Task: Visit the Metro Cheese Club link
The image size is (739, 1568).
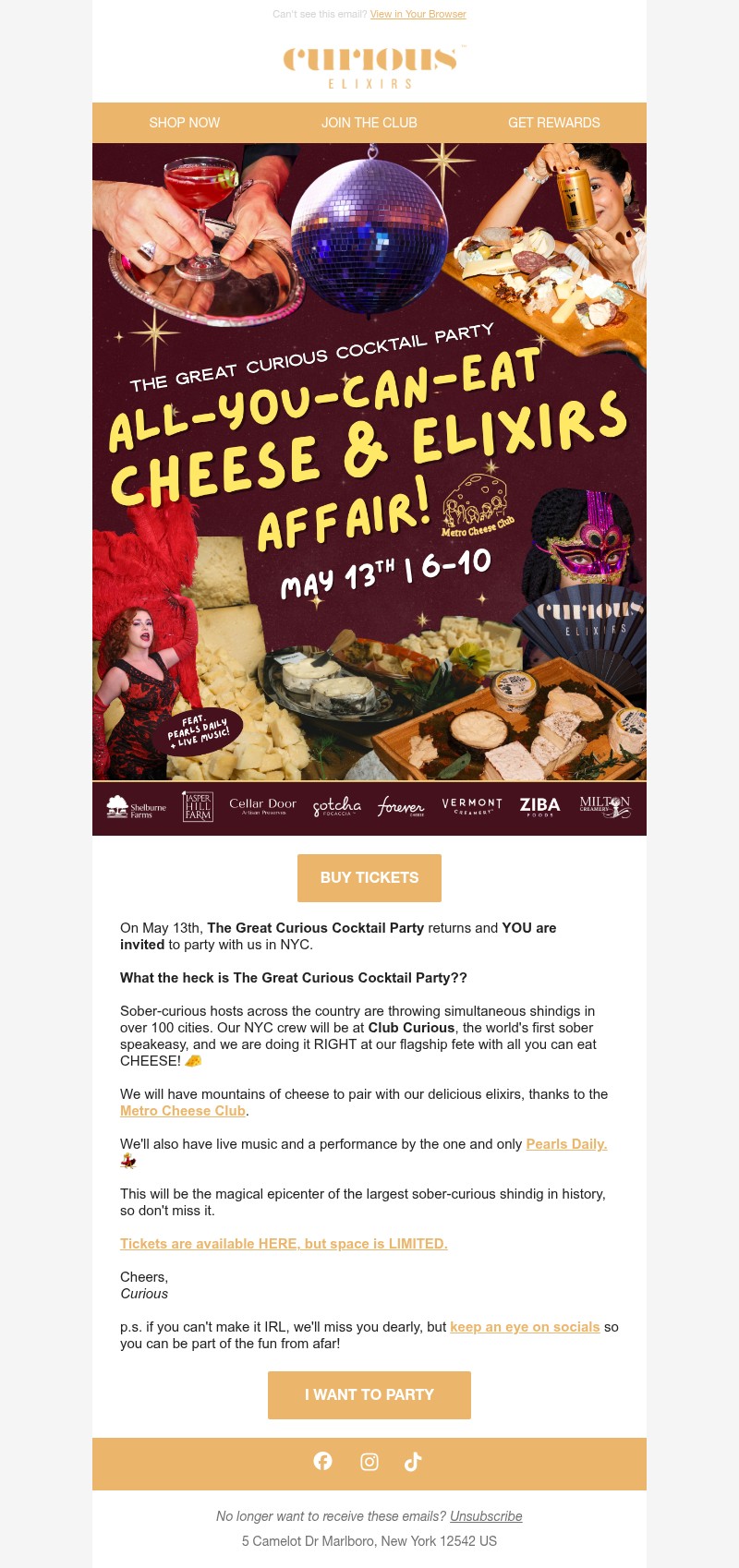Action: pyautogui.click(x=182, y=1110)
